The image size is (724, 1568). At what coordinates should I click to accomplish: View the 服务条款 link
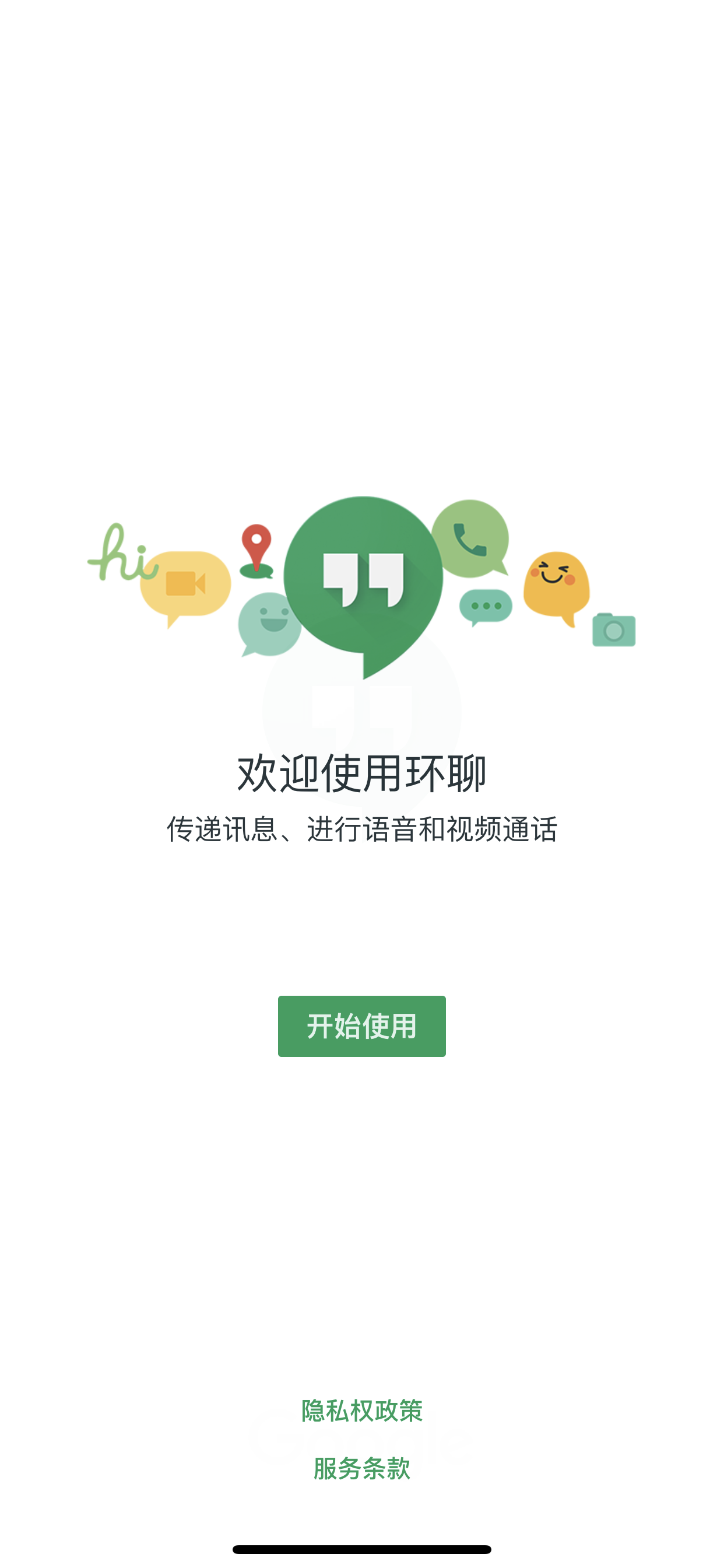point(361,1469)
